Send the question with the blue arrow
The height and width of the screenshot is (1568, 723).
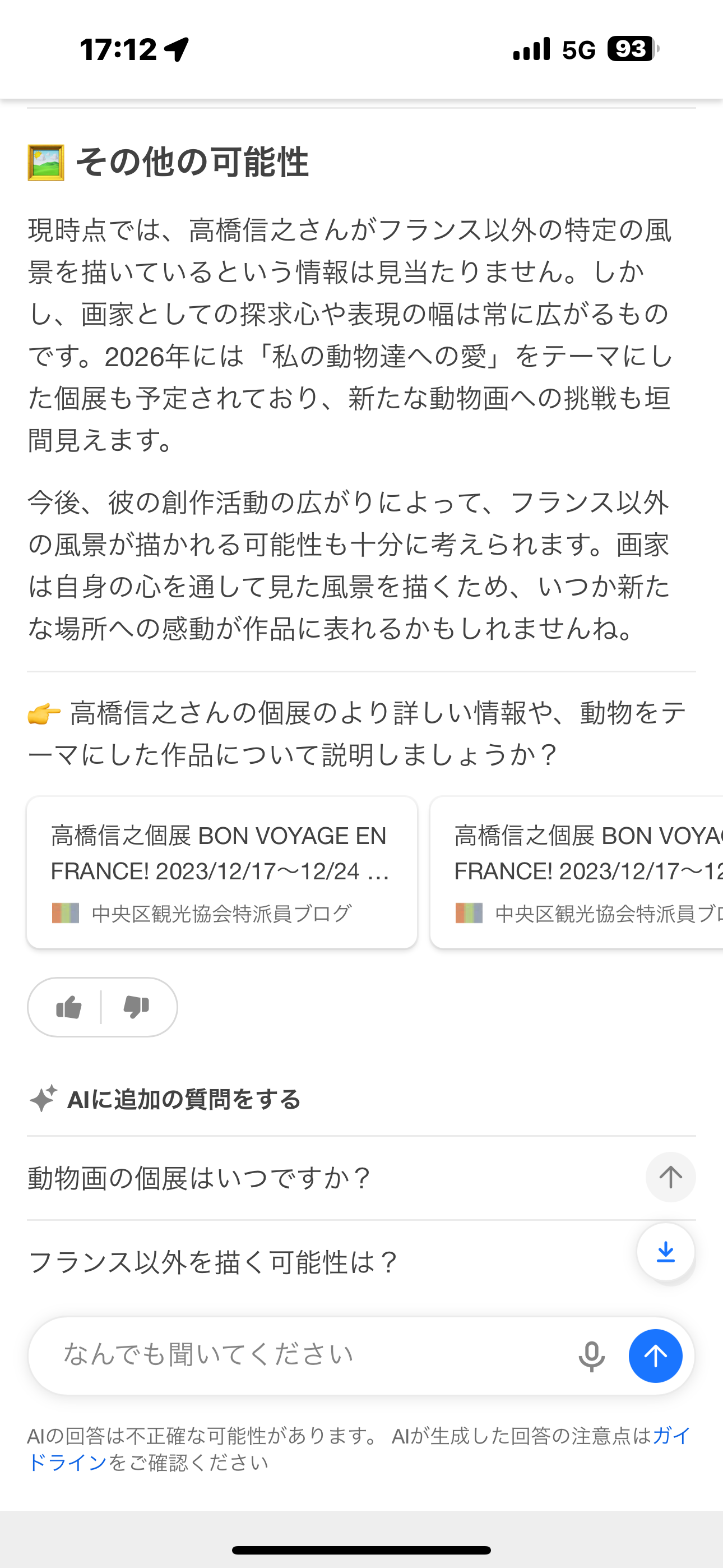pyautogui.click(x=655, y=1356)
